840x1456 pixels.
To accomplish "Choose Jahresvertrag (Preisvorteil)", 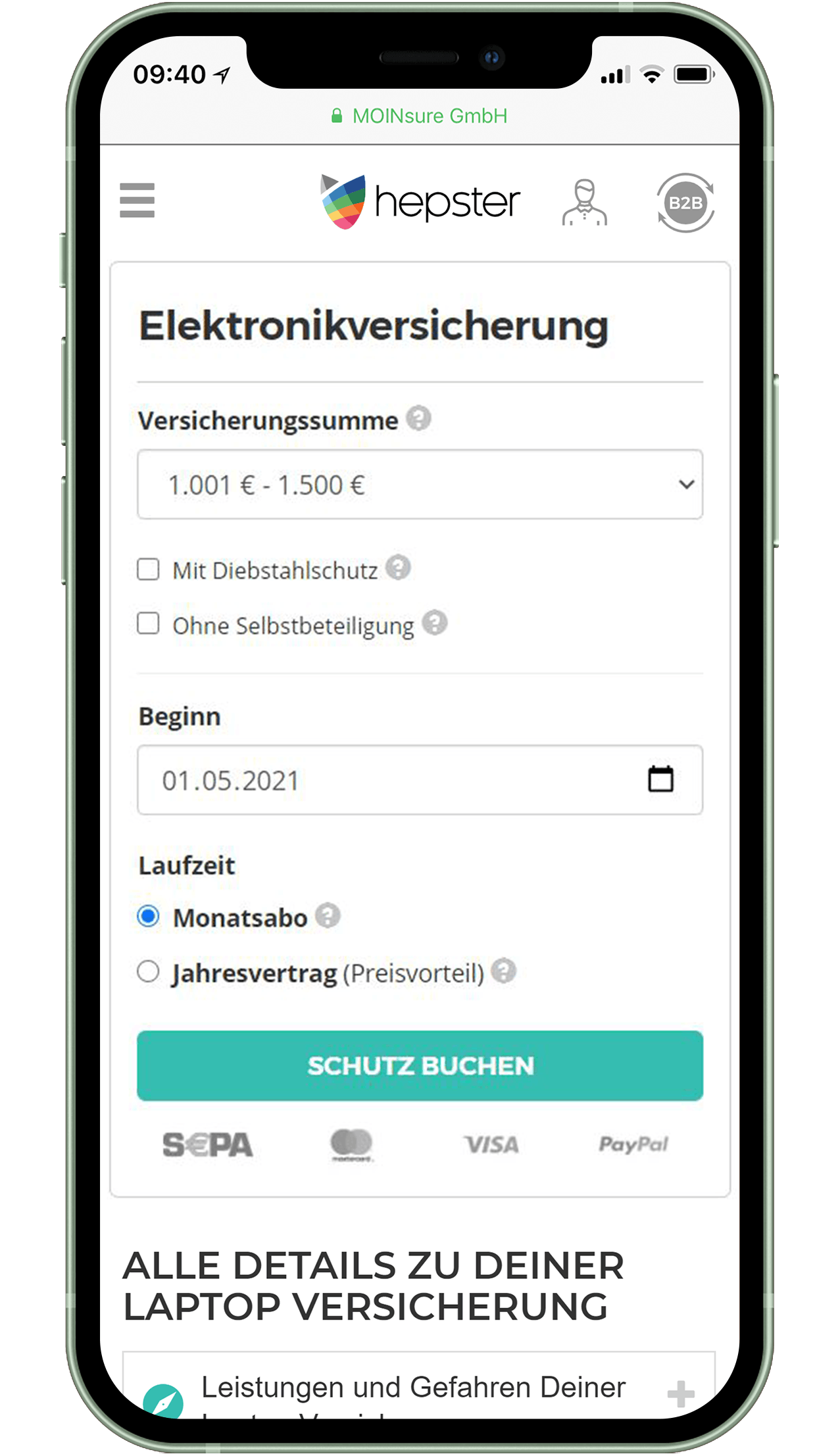I will [x=148, y=971].
